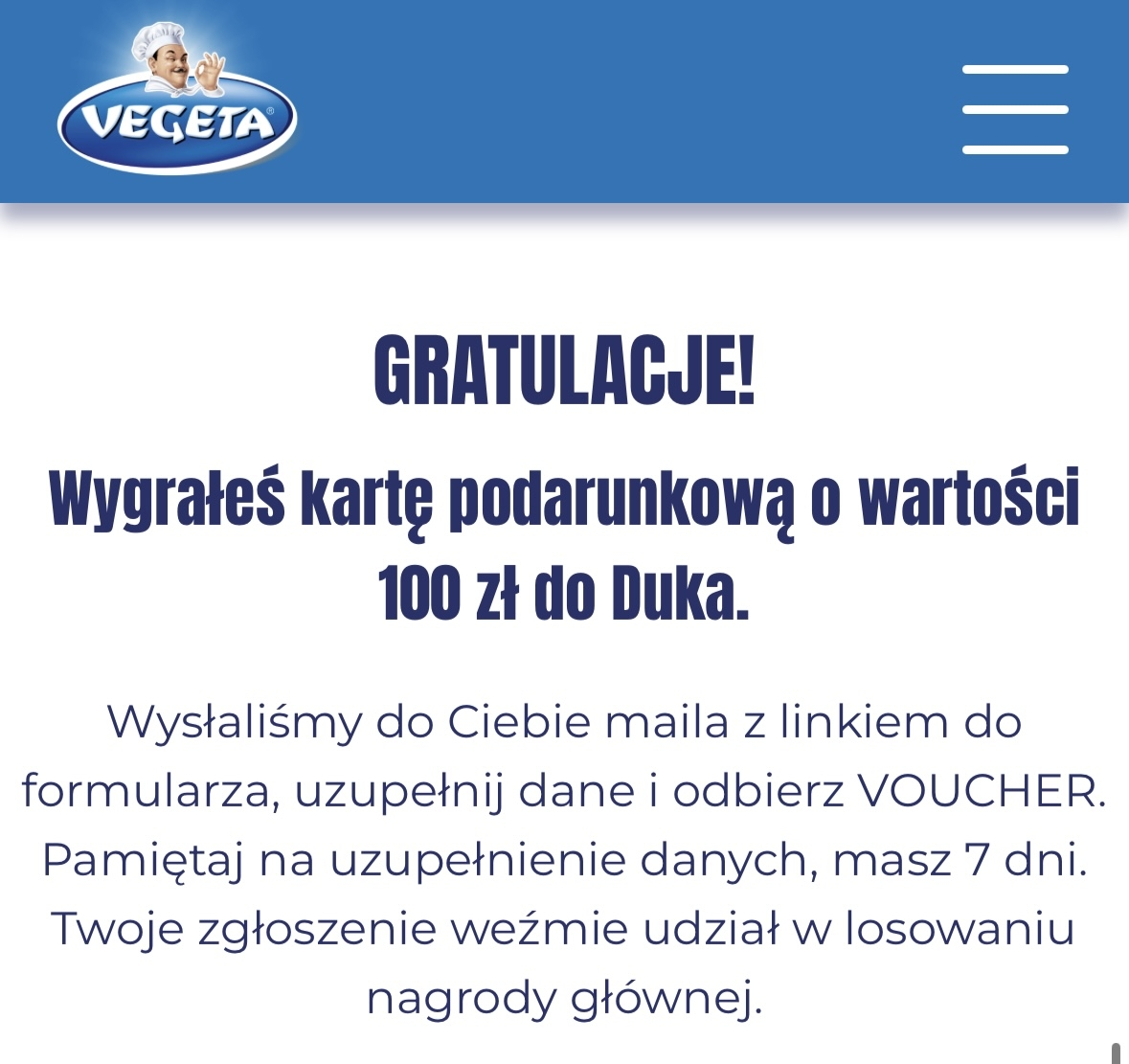The height and width of the screenshot is (1064, 1129).
Task: Open the hamburger menu
Action: pyautogui.click(x=1015, y=109)
